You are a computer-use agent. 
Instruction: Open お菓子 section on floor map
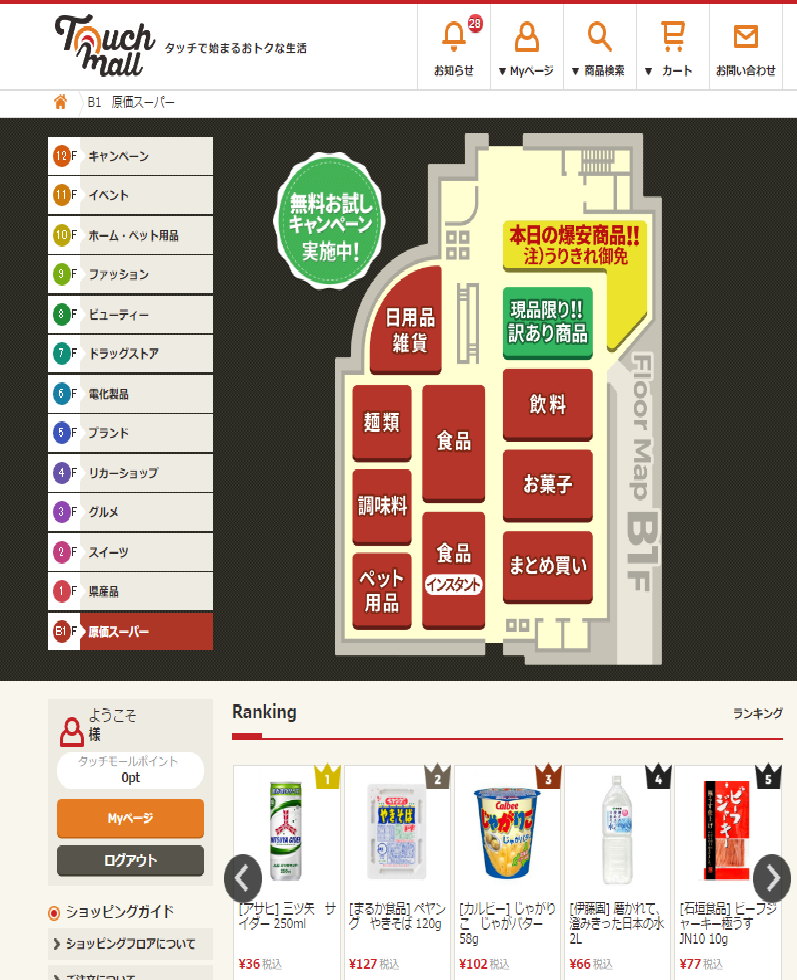(547, 485)
